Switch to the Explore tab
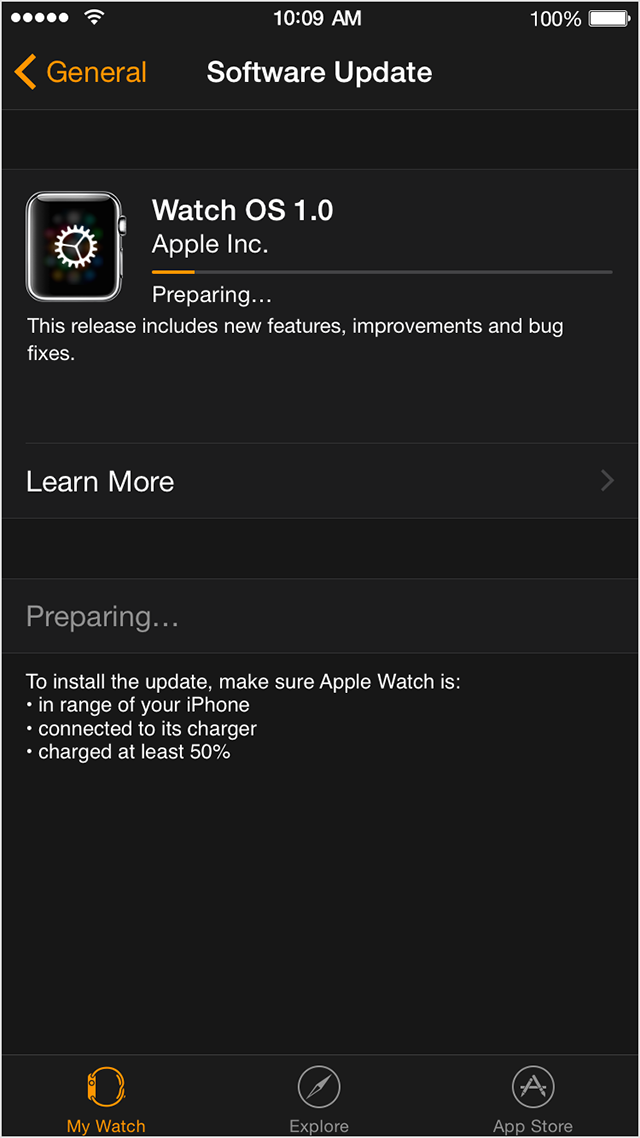The image size is (640, 1138). coord(319,1098)
